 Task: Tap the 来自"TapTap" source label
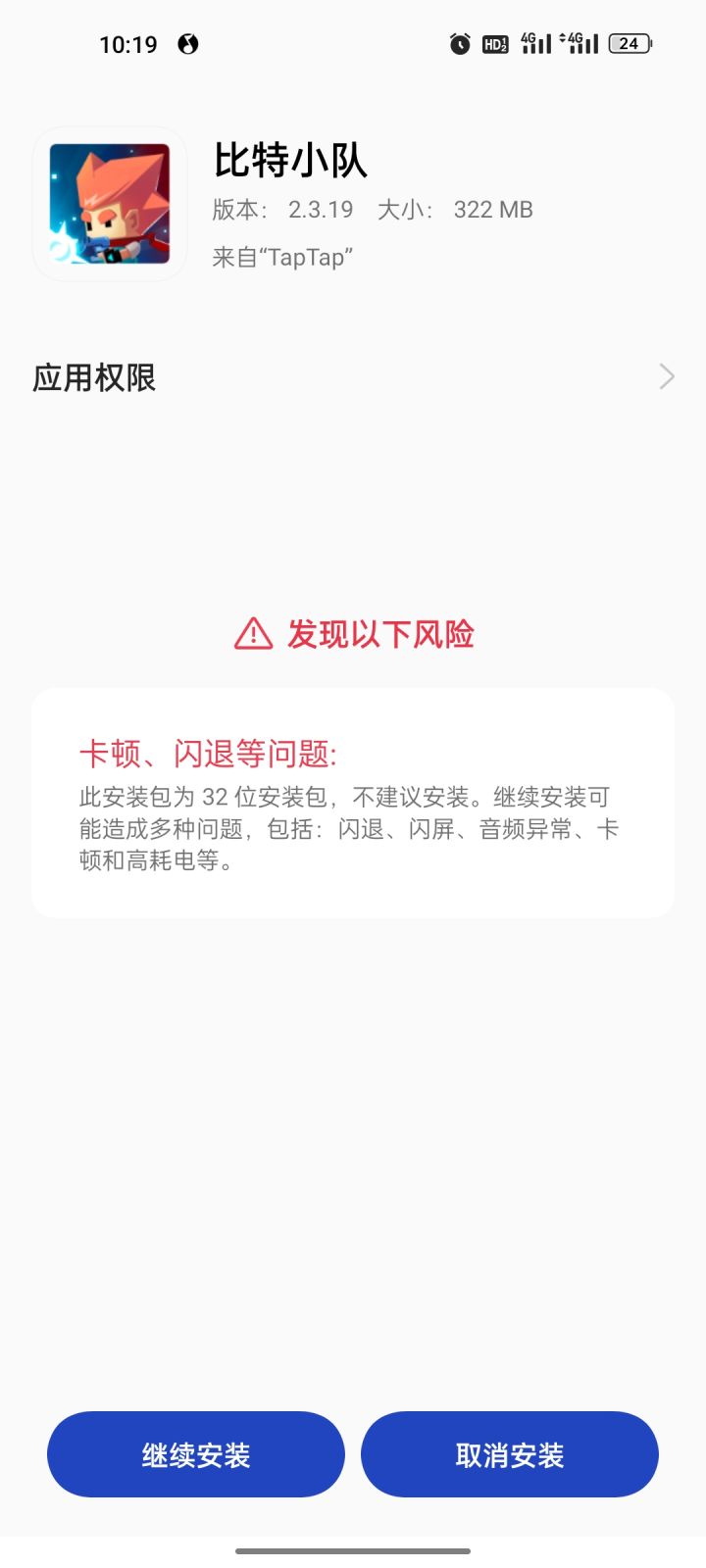point(281,257)
